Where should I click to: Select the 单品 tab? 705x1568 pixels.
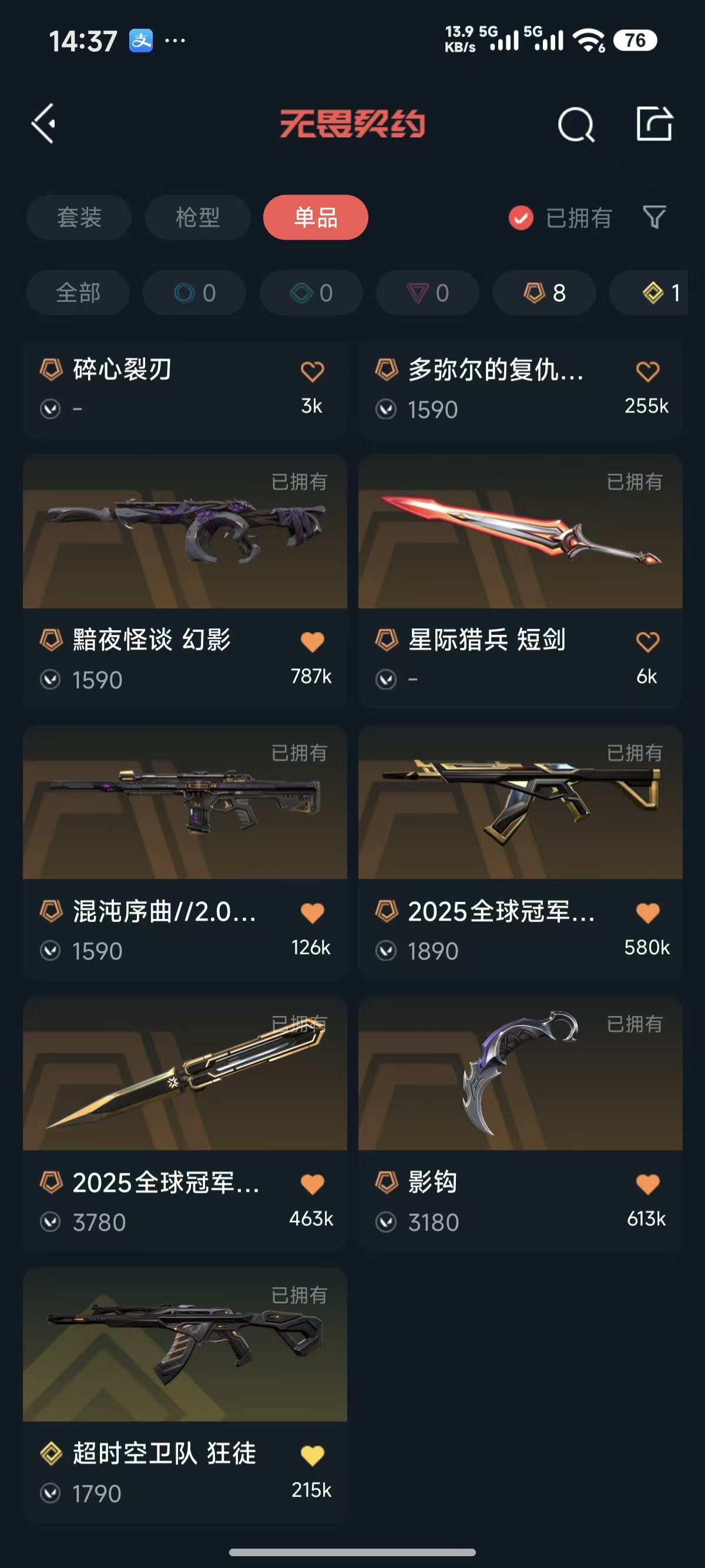click(x=315, y=217)
